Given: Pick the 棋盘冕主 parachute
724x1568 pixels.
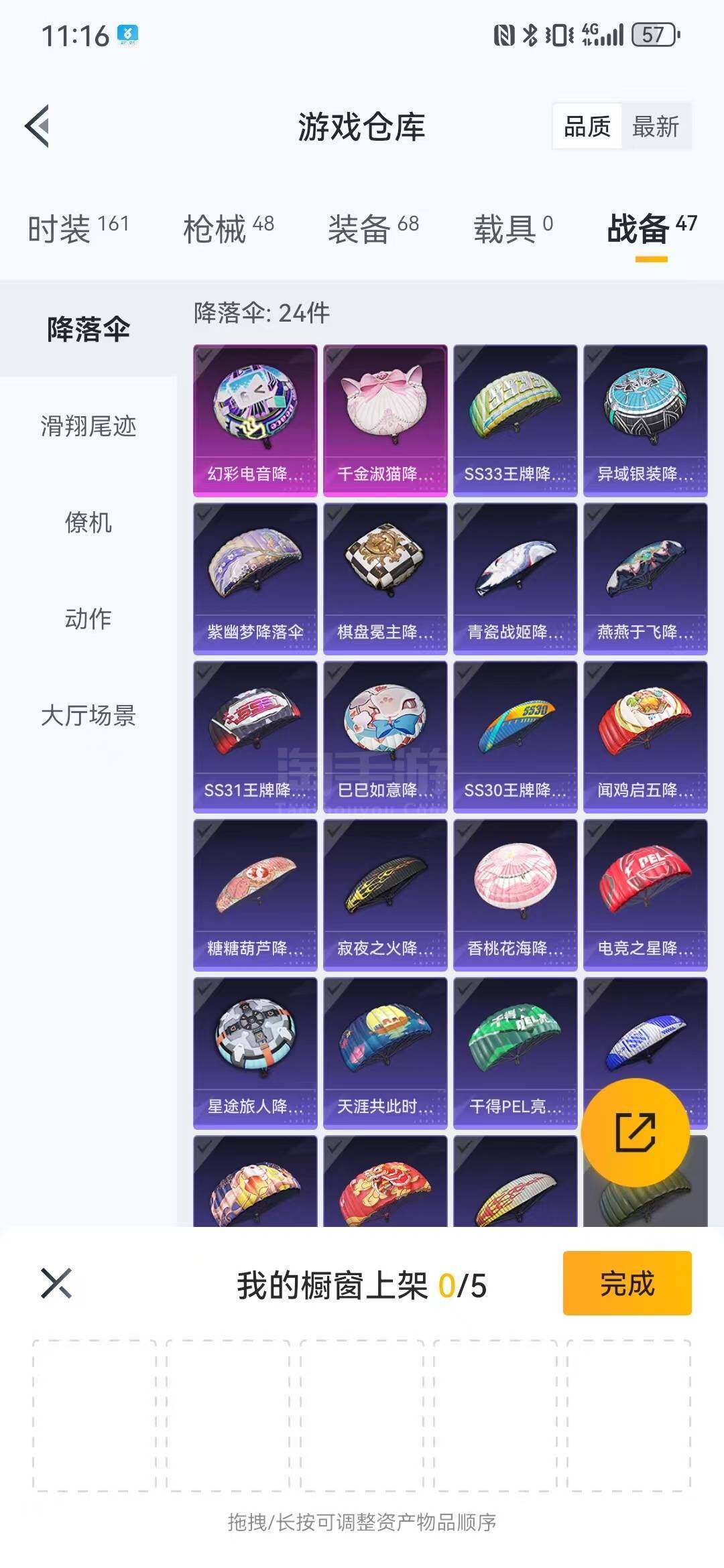Looking at the screenshot, I should [385, 578].
